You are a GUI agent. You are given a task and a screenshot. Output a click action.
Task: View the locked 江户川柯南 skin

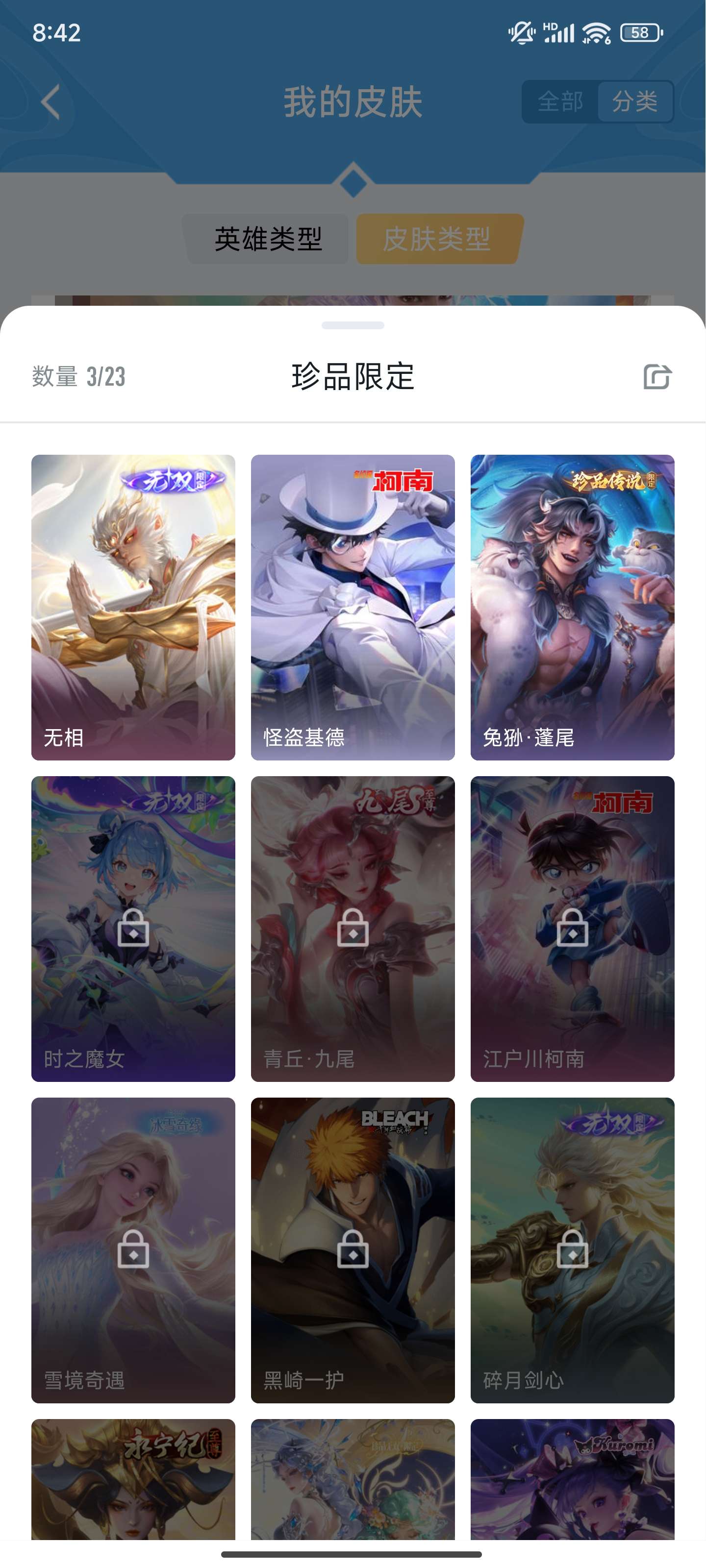[572, 928]
